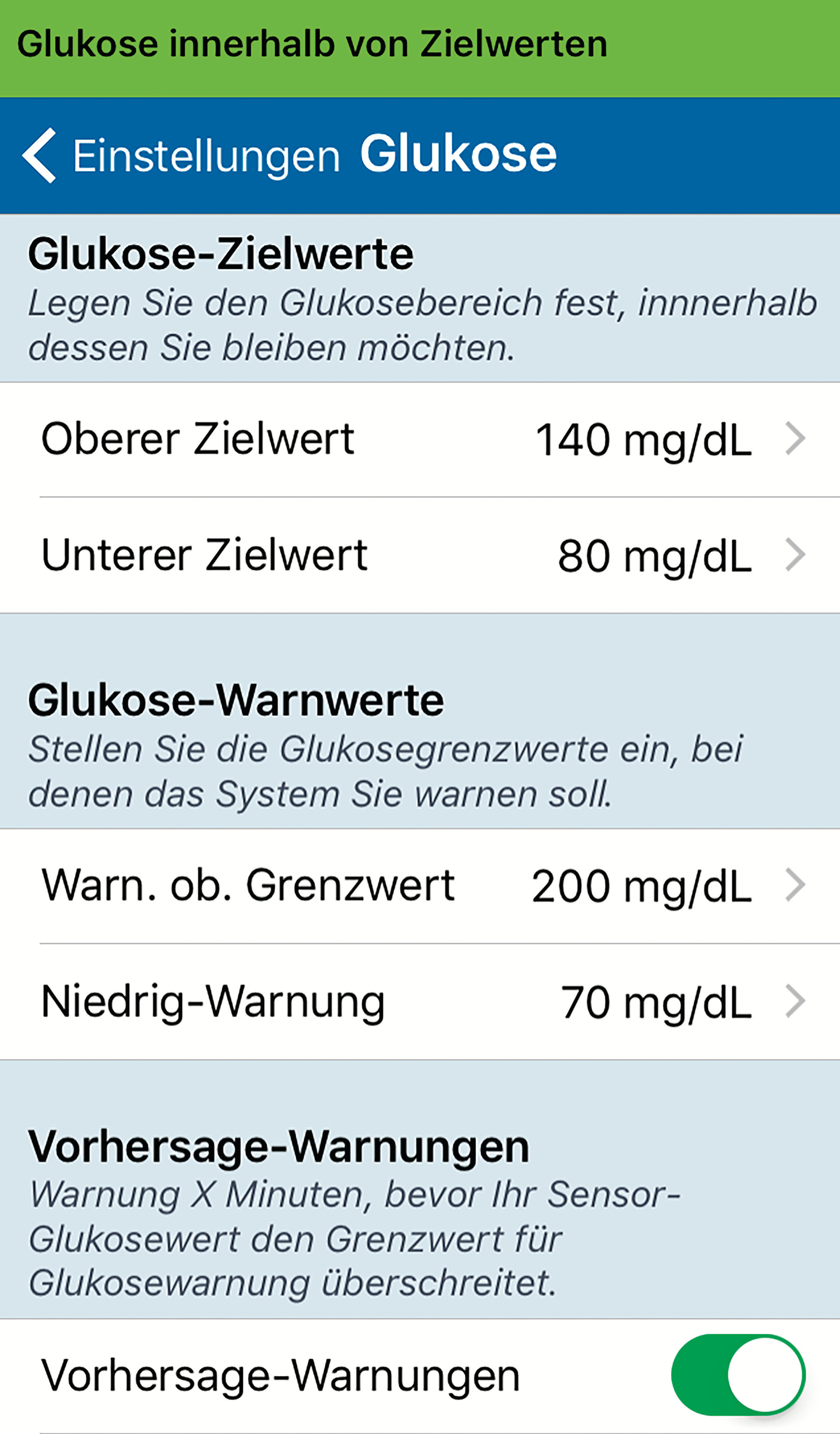The image size is (840, 1434).
Task: Change the Niedrig-Warnung threshold
Action: [x=420, y=1002]
